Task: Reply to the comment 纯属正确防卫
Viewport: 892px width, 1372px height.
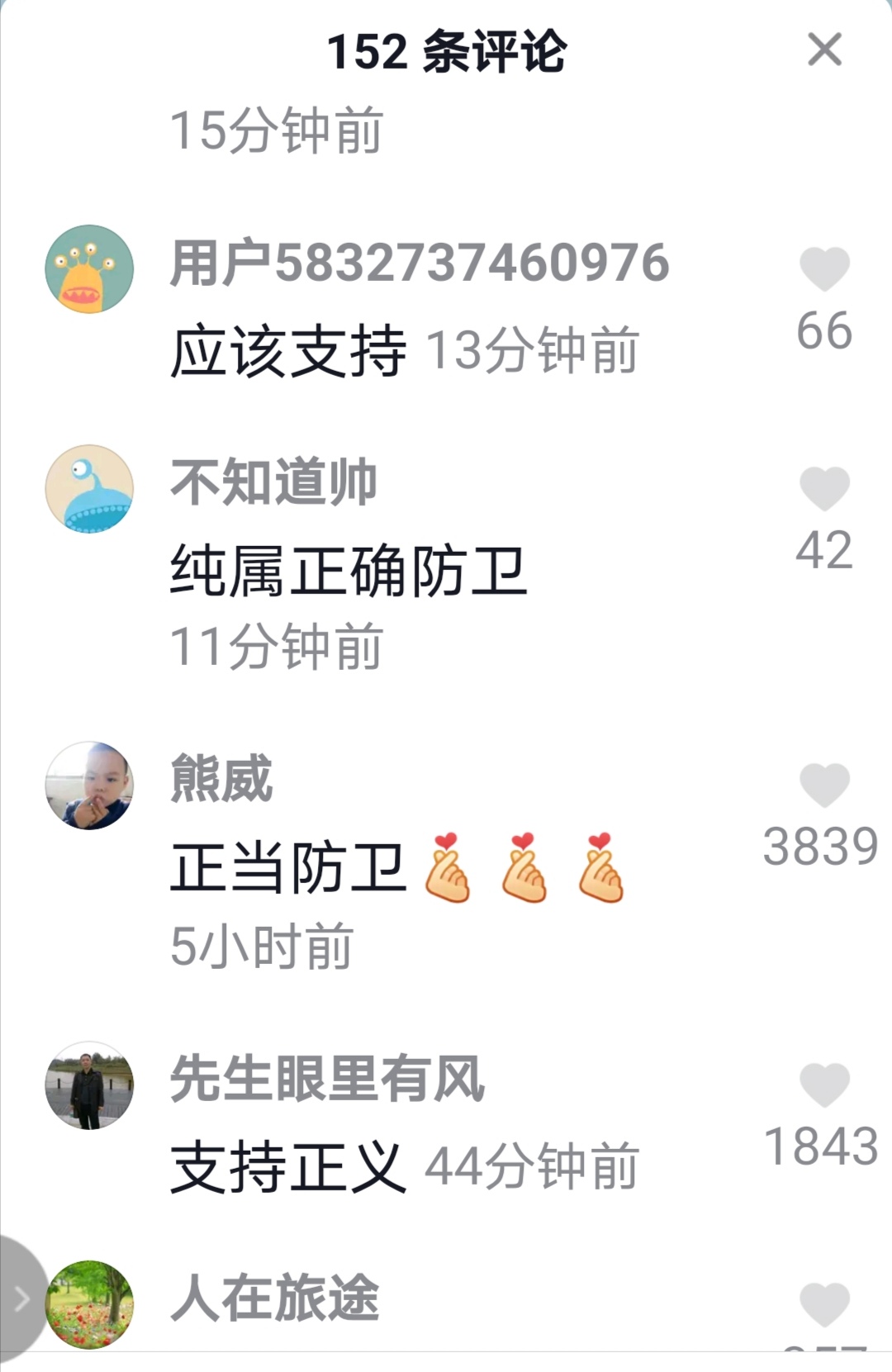Action: tap(348, 572)
